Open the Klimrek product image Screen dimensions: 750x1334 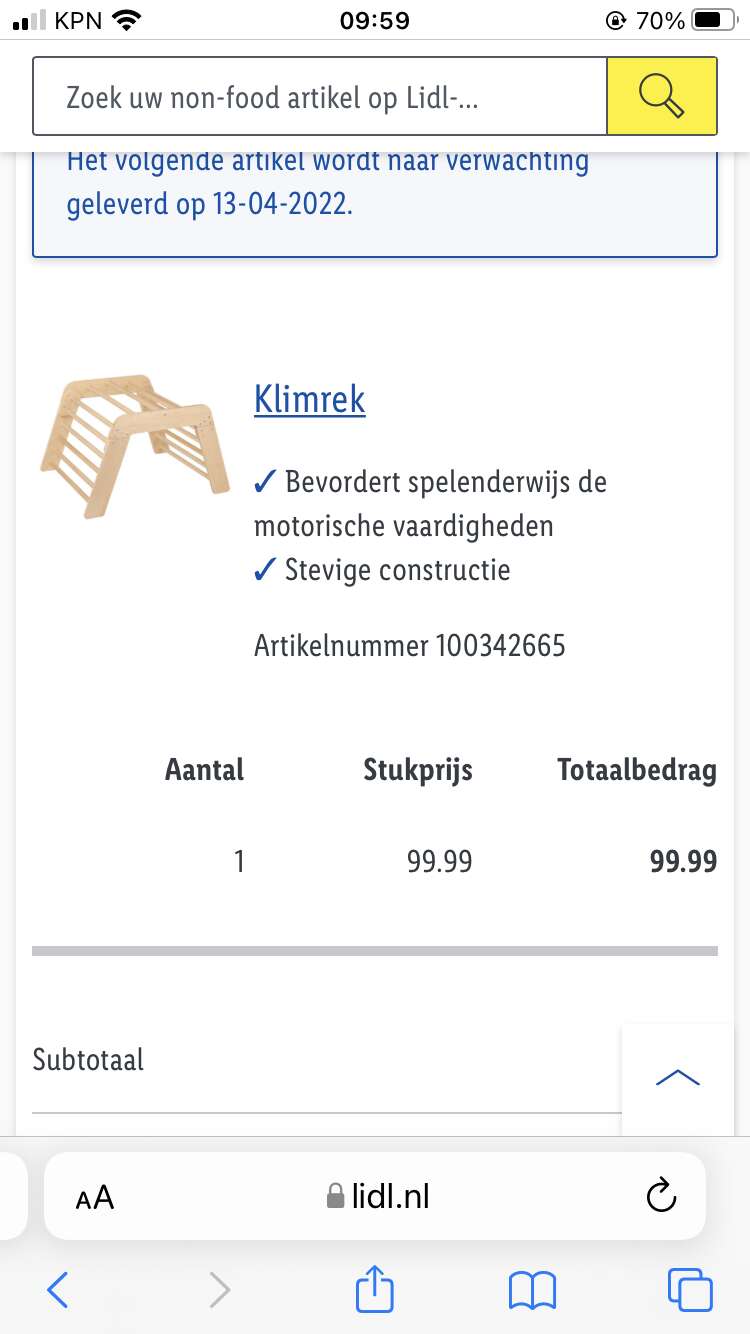point(129,446)
